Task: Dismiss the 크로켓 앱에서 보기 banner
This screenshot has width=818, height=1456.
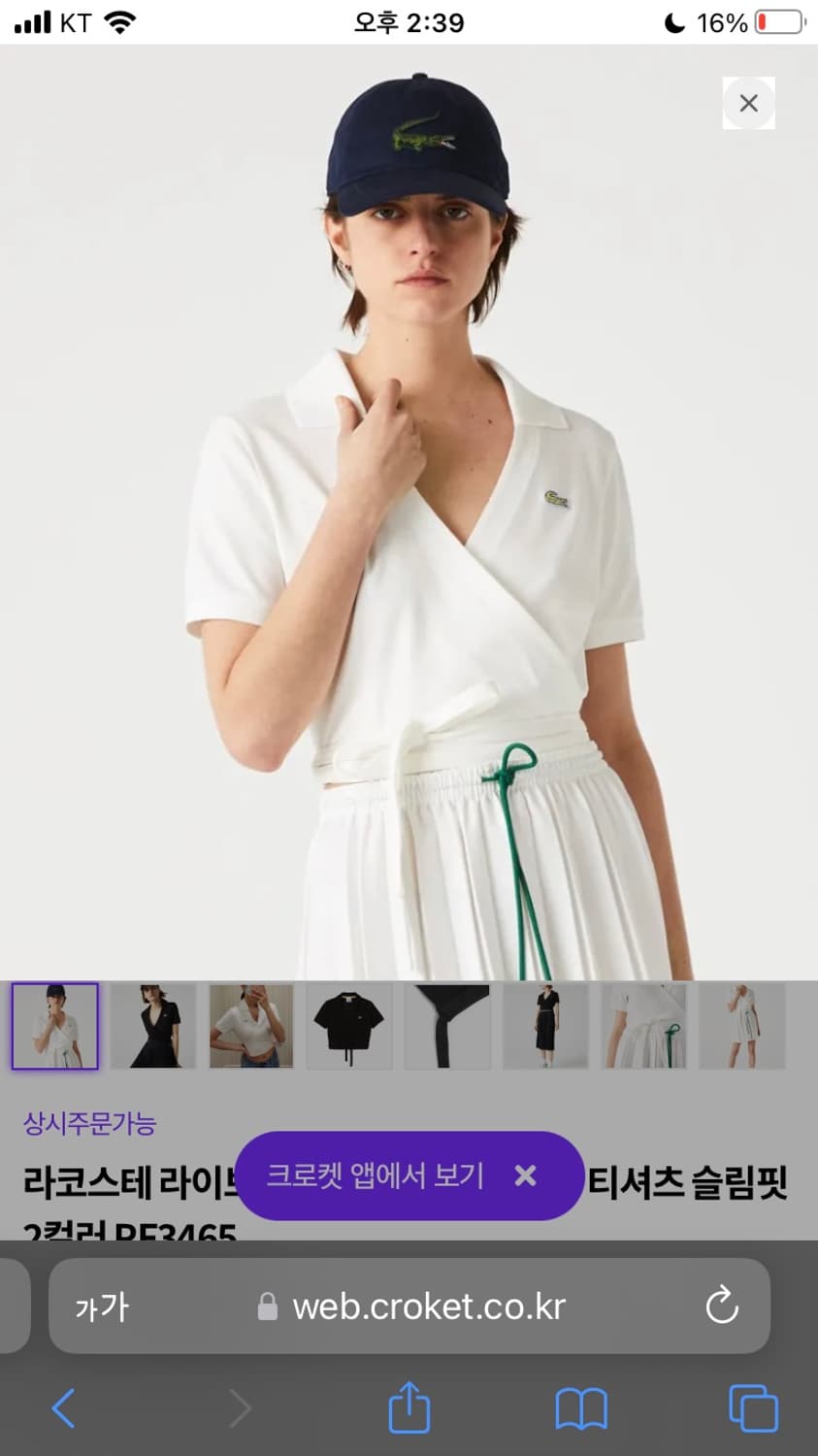Action: pos(525,1175)
